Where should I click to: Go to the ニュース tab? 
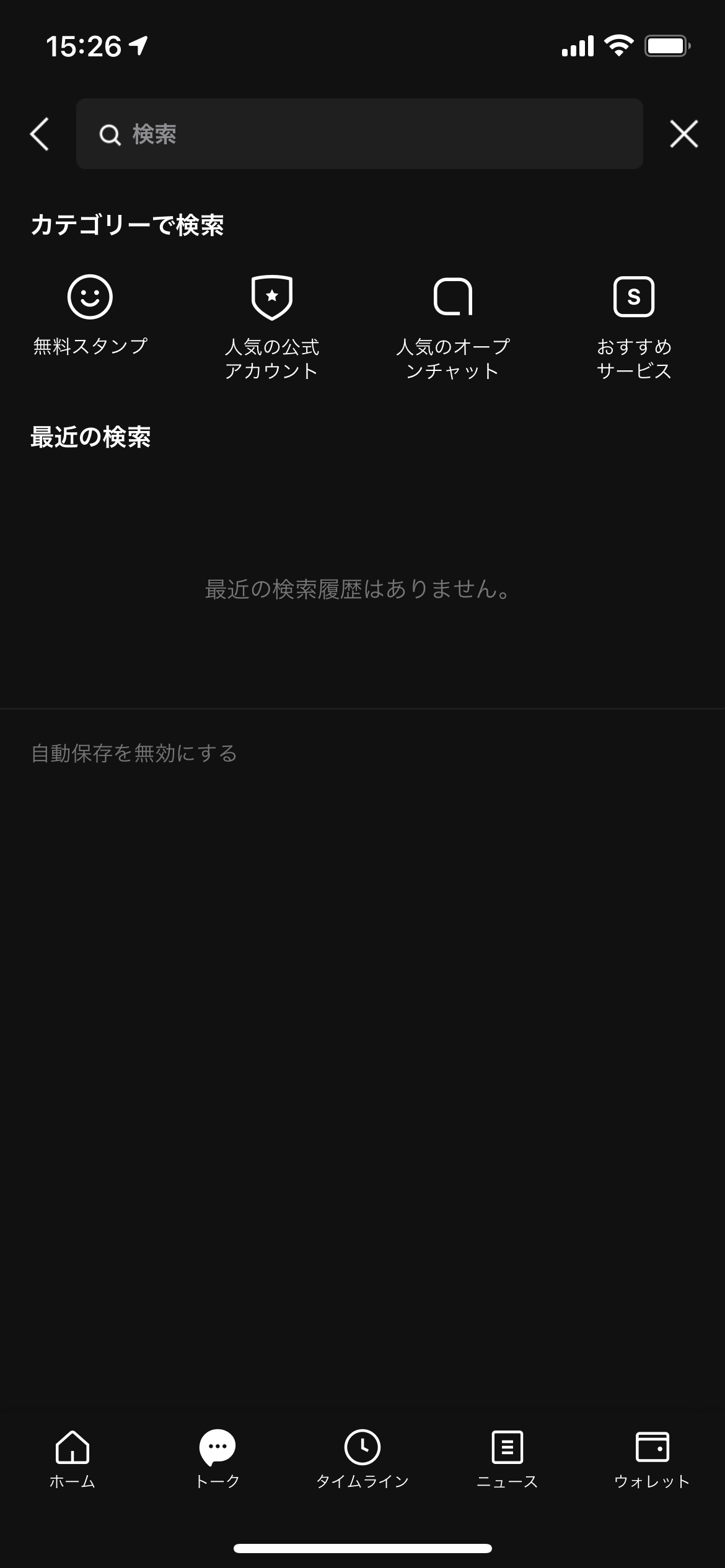(x=507, y=1459)
